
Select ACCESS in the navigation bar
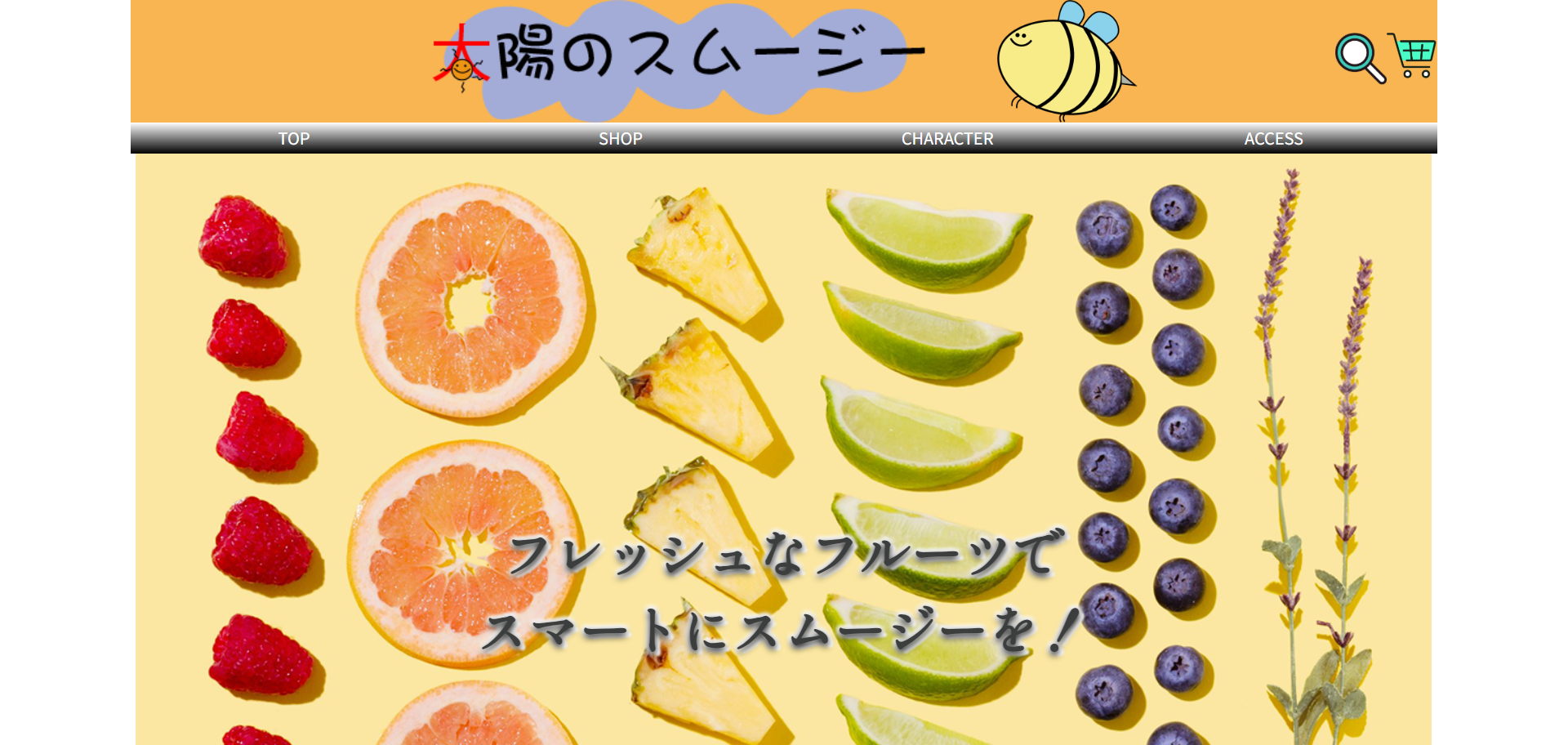(1273, 139)
